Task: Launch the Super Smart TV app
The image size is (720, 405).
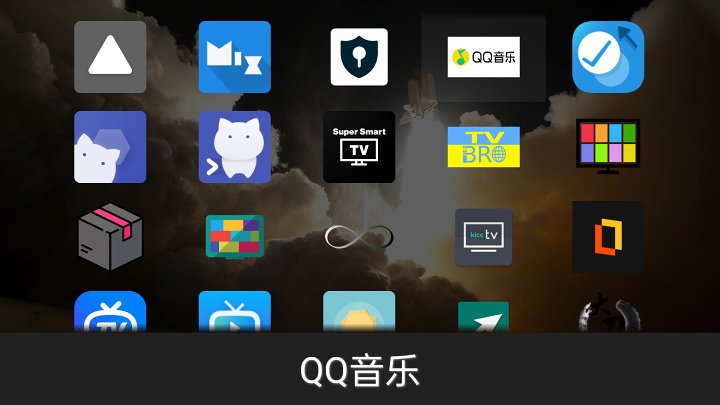Action: coord(359,147)
